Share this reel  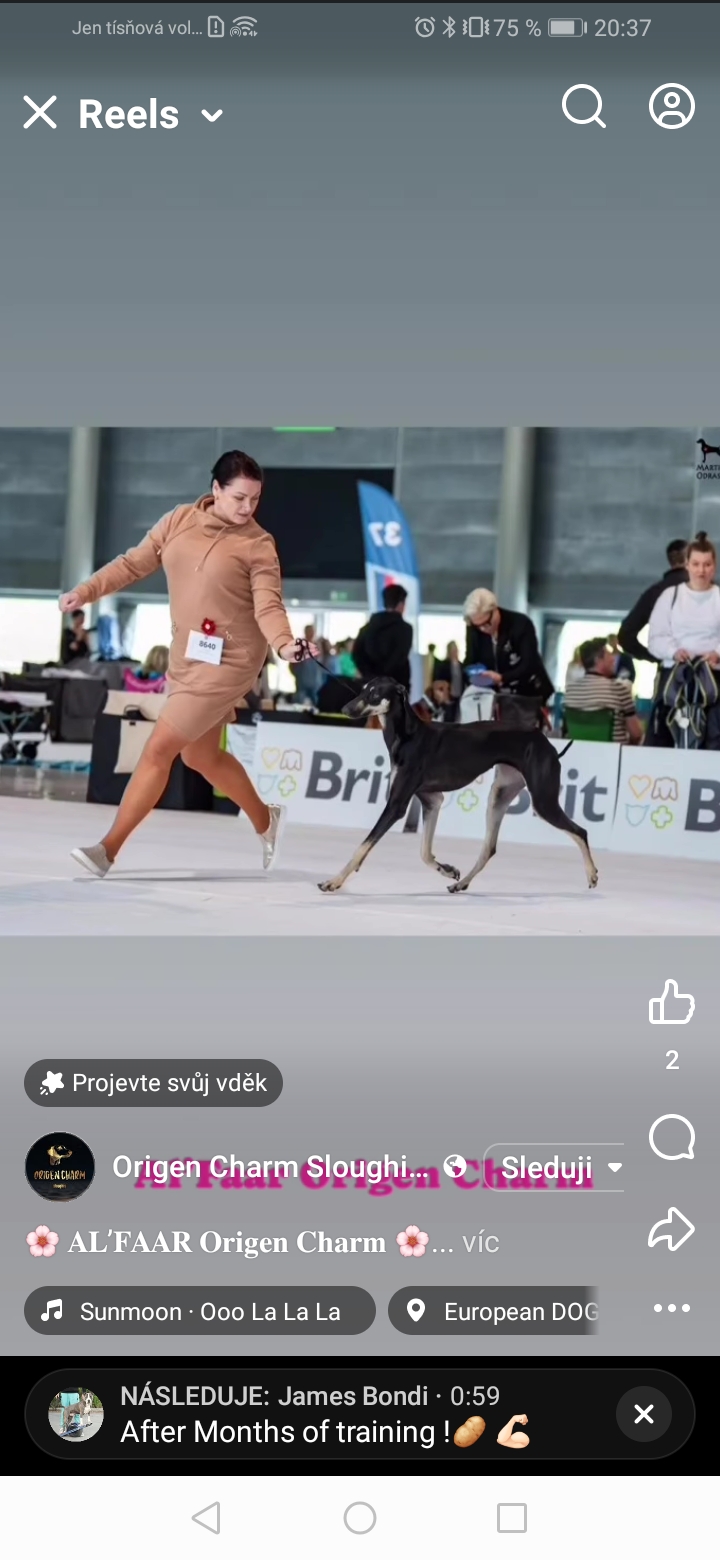(671, 1229)
